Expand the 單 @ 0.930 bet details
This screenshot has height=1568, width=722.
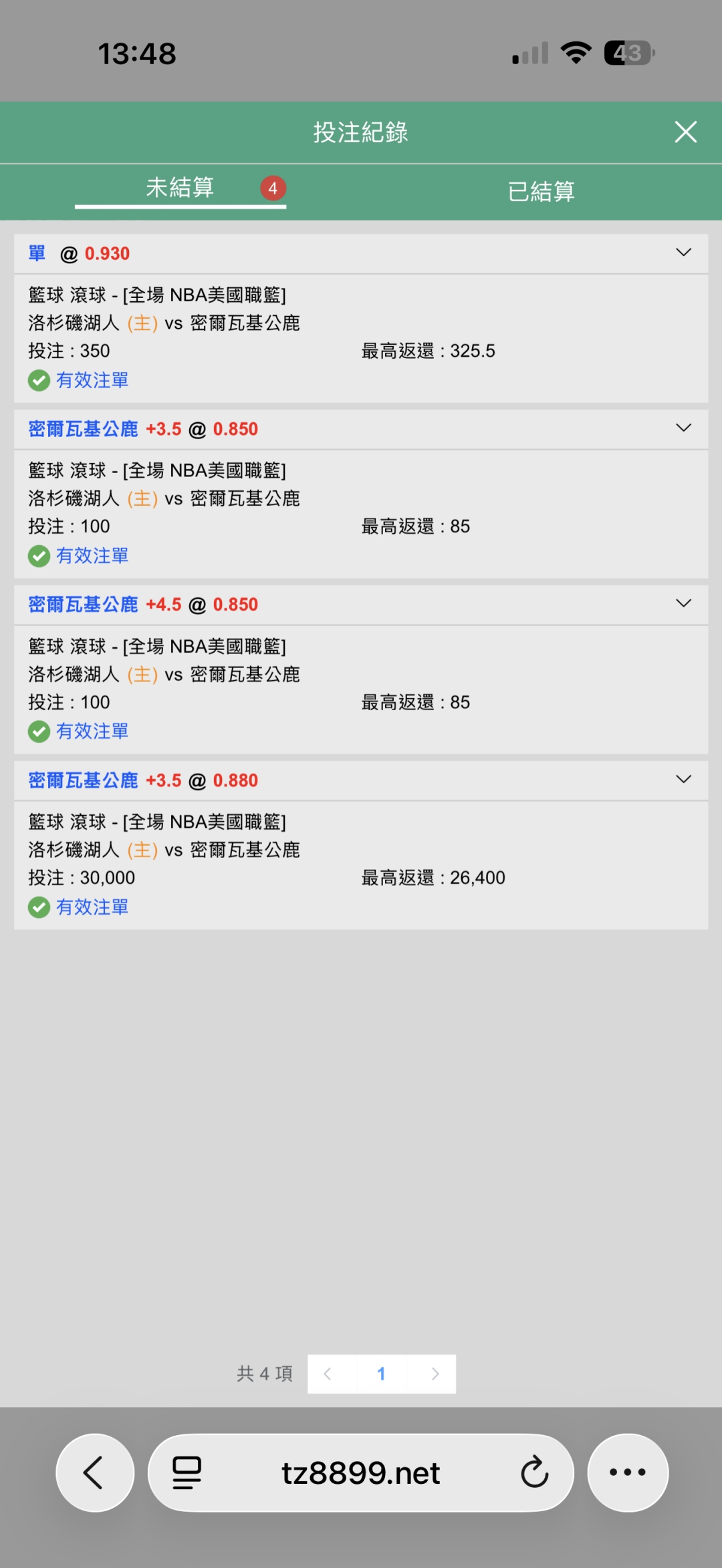pyautogui.click(x=683, y=253)
